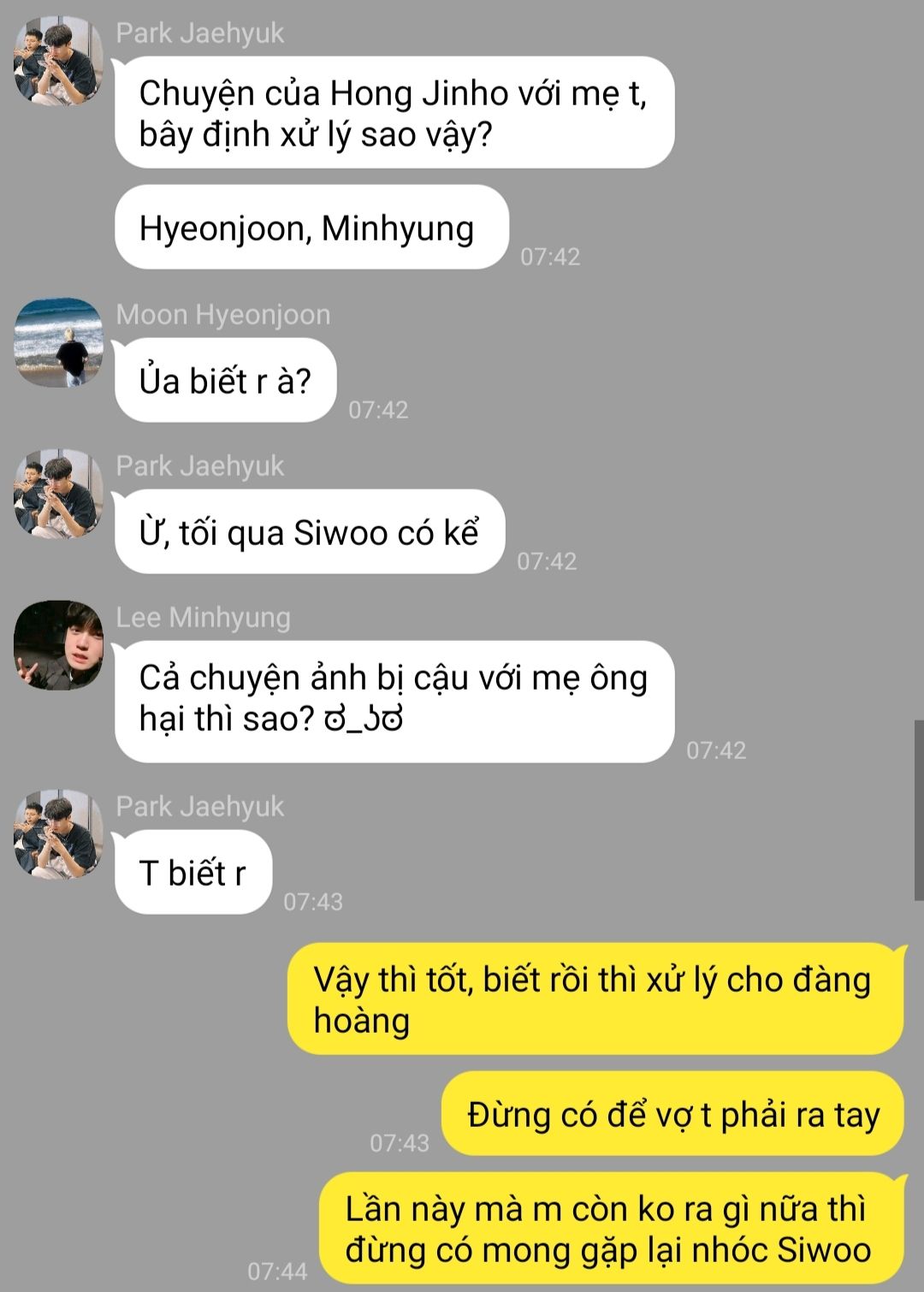Screen dimensions: 924x1292
Task: Tap Park Jaehyuk's avatar beside "T biết r"
Action: click(58, 834)
